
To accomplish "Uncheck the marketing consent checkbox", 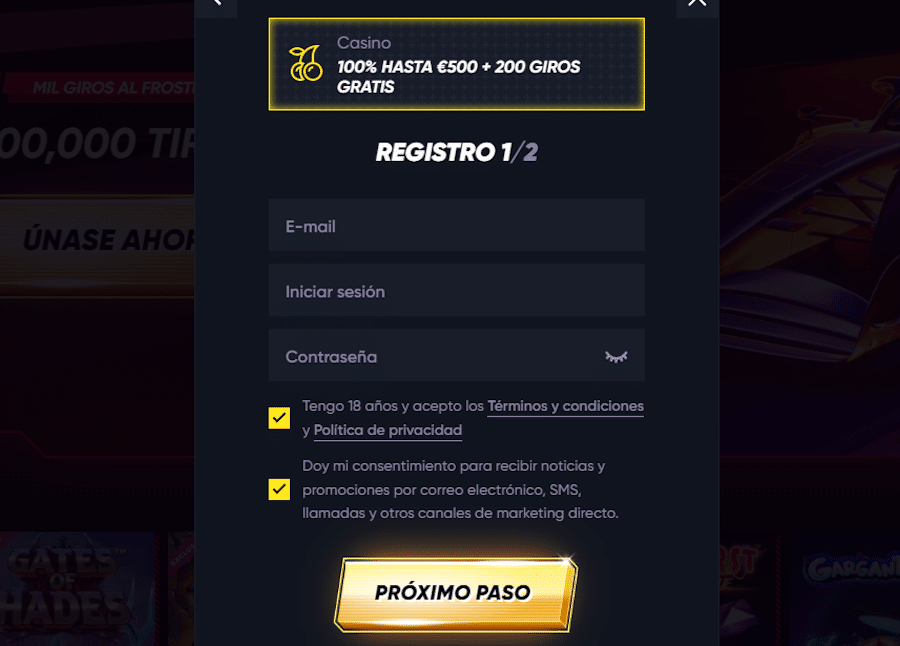I will click(x=279, y=489).
